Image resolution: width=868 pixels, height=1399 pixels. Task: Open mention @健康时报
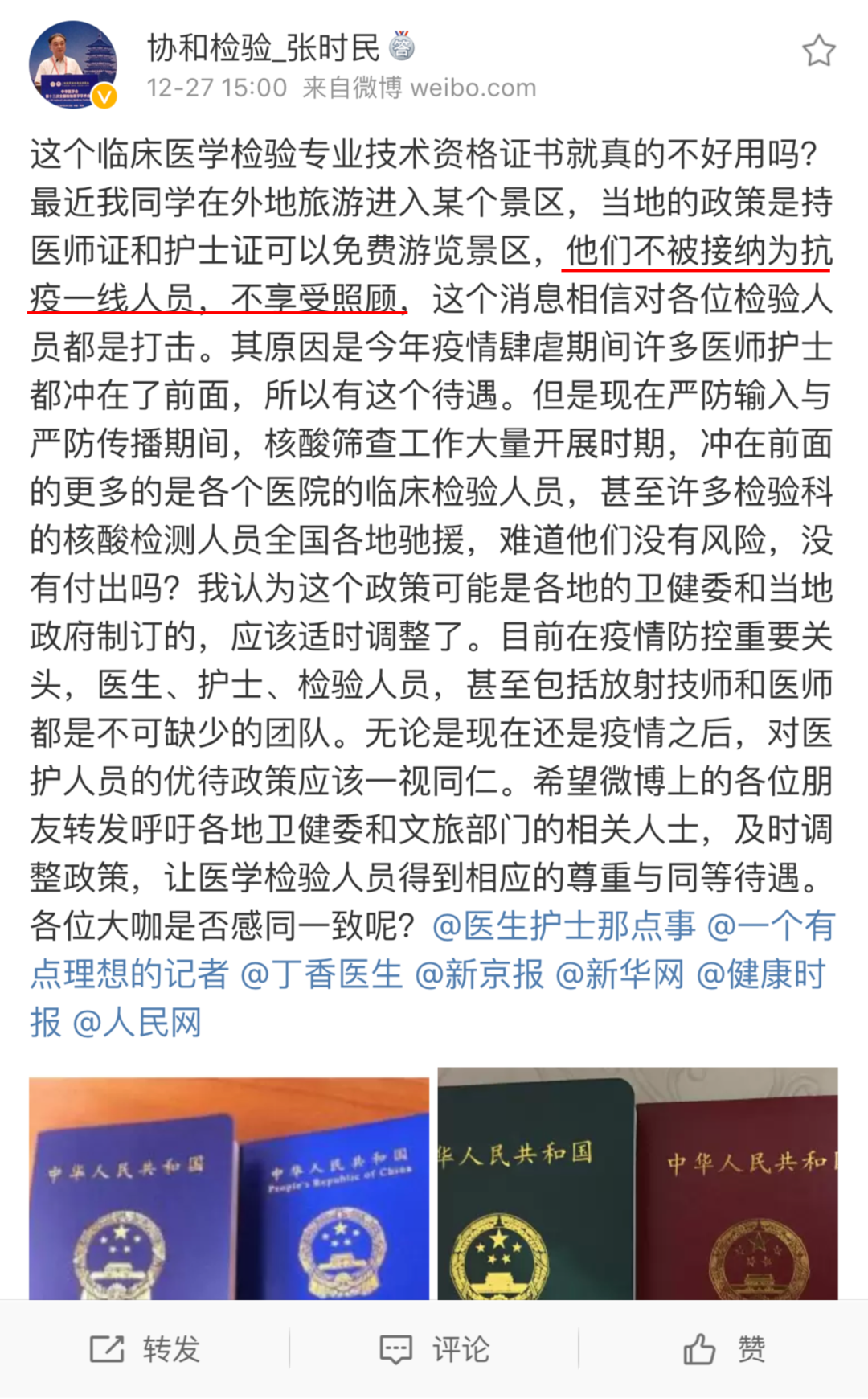tap(761, 974)
